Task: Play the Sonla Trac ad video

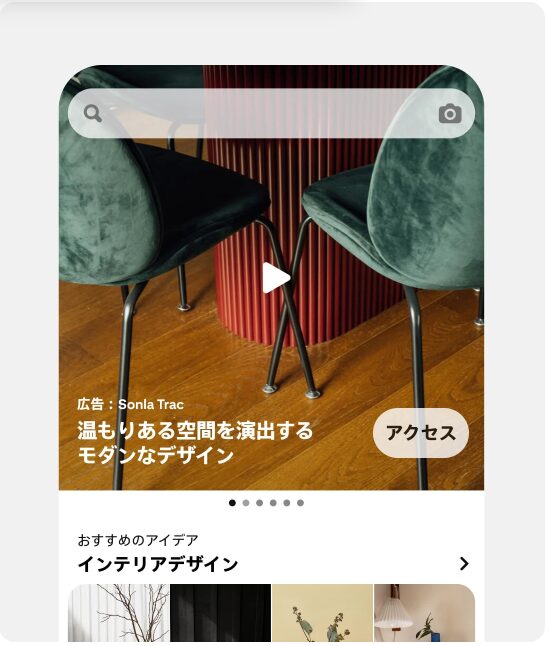Action: click(276, 278)
